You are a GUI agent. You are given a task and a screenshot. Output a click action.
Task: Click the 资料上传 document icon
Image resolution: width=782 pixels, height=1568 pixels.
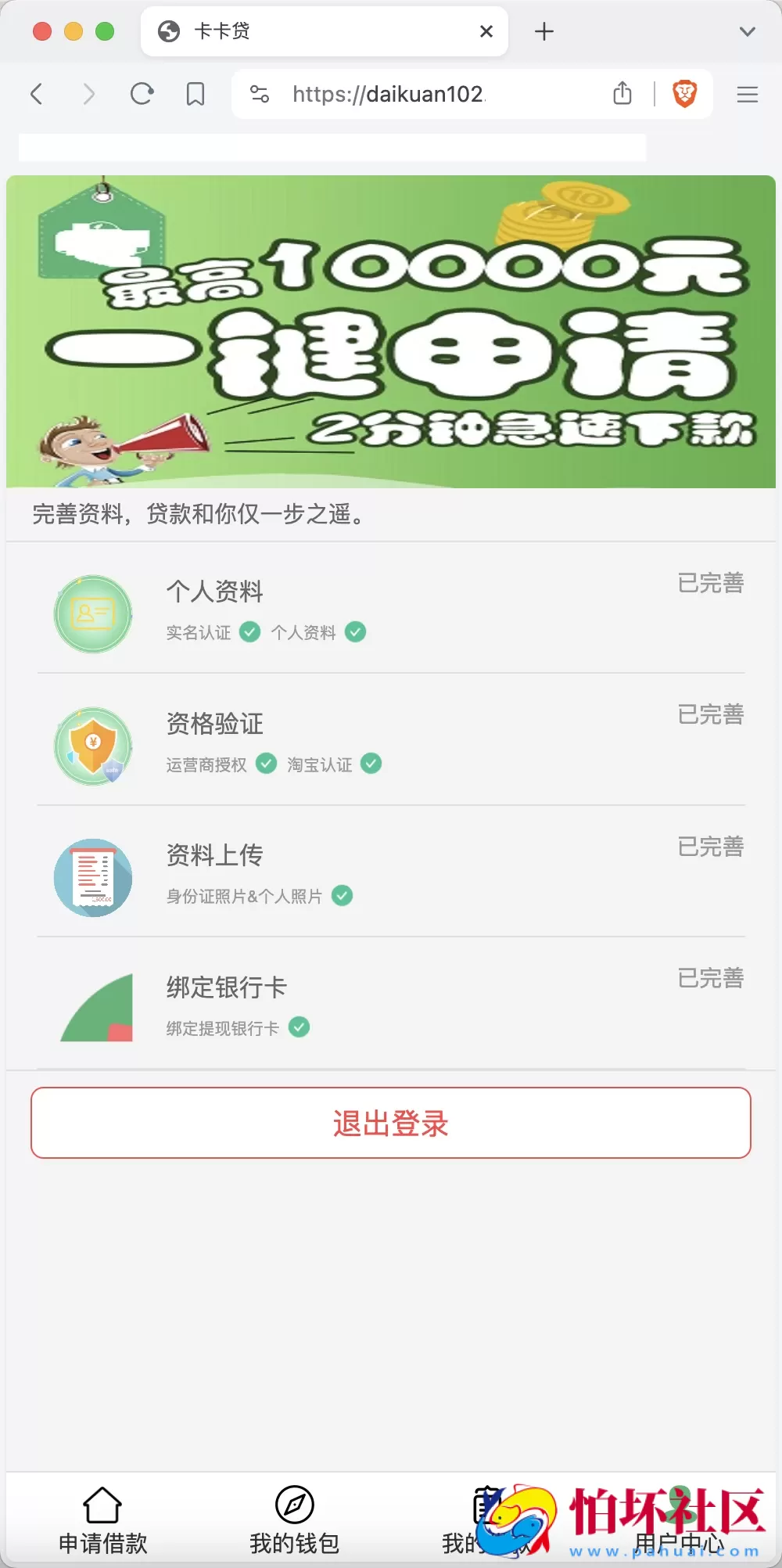pyautogui.click(x=92, y=877)
